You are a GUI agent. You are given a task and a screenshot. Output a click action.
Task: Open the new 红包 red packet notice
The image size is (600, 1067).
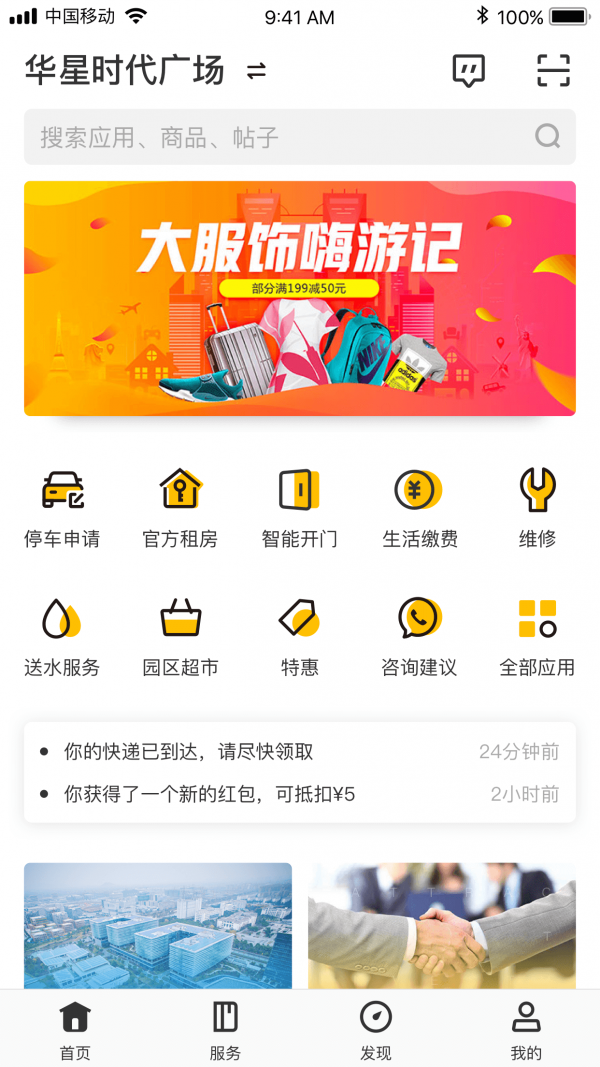coord(300,795)
